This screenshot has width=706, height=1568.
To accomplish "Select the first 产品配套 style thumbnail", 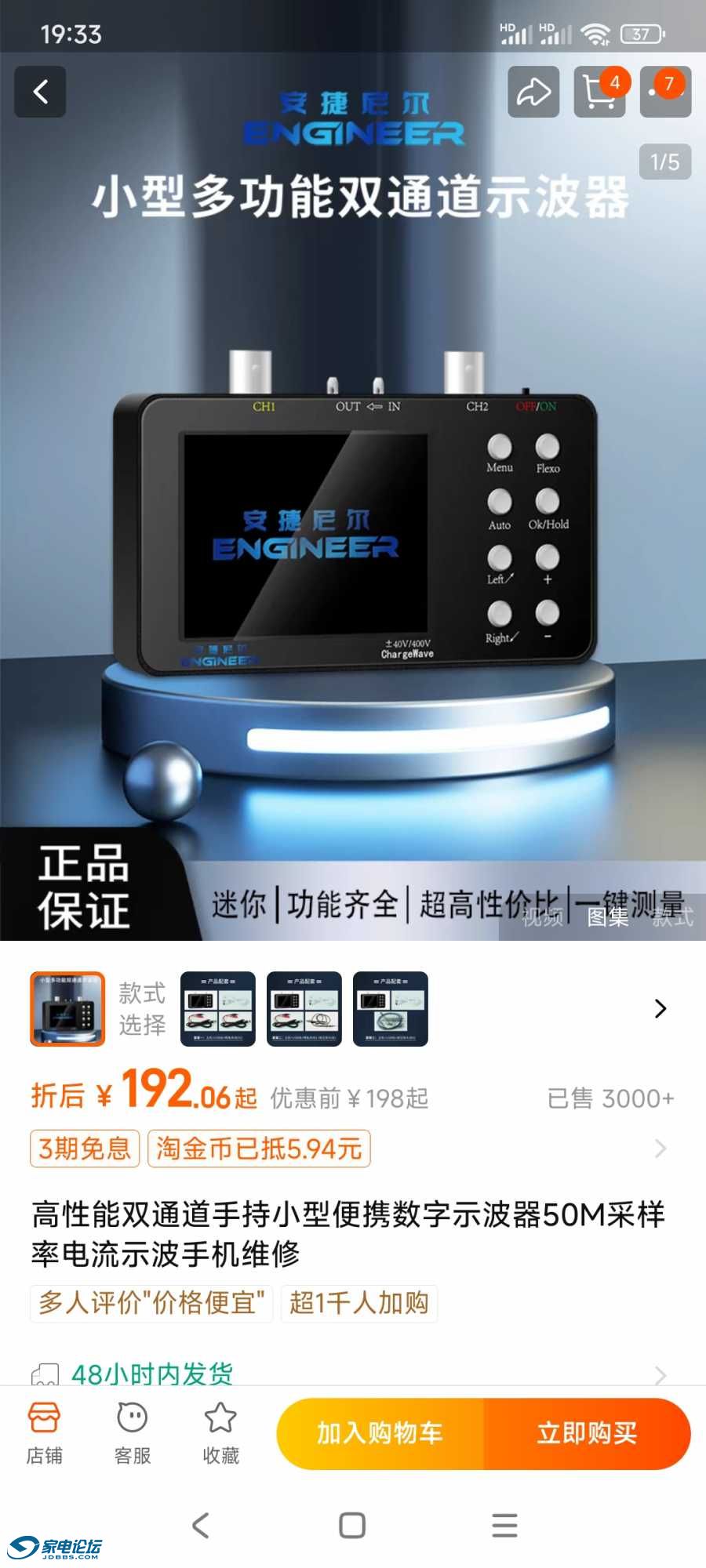I will (x=218, y=1009).
